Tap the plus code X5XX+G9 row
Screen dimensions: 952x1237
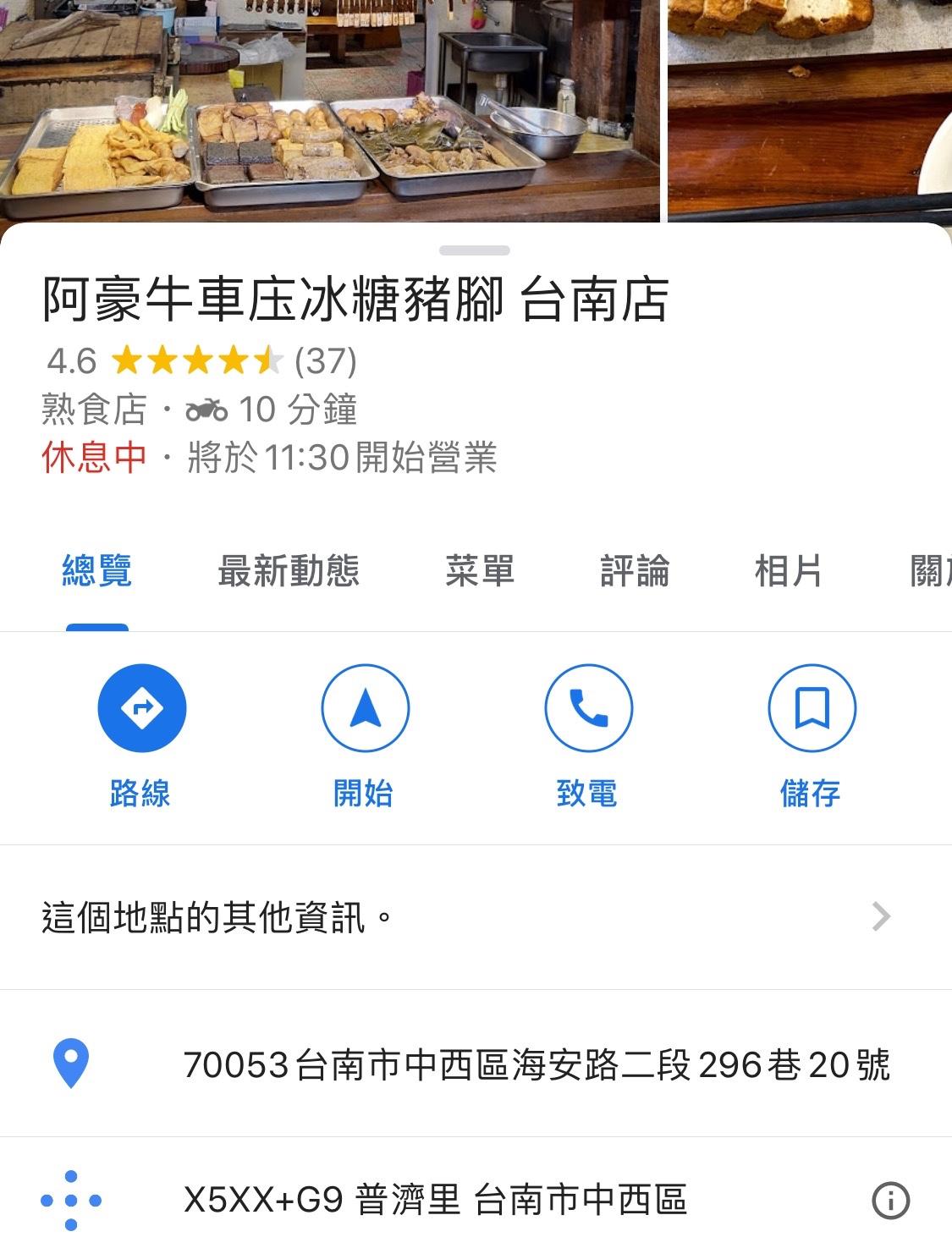[x=434, y=1201]
